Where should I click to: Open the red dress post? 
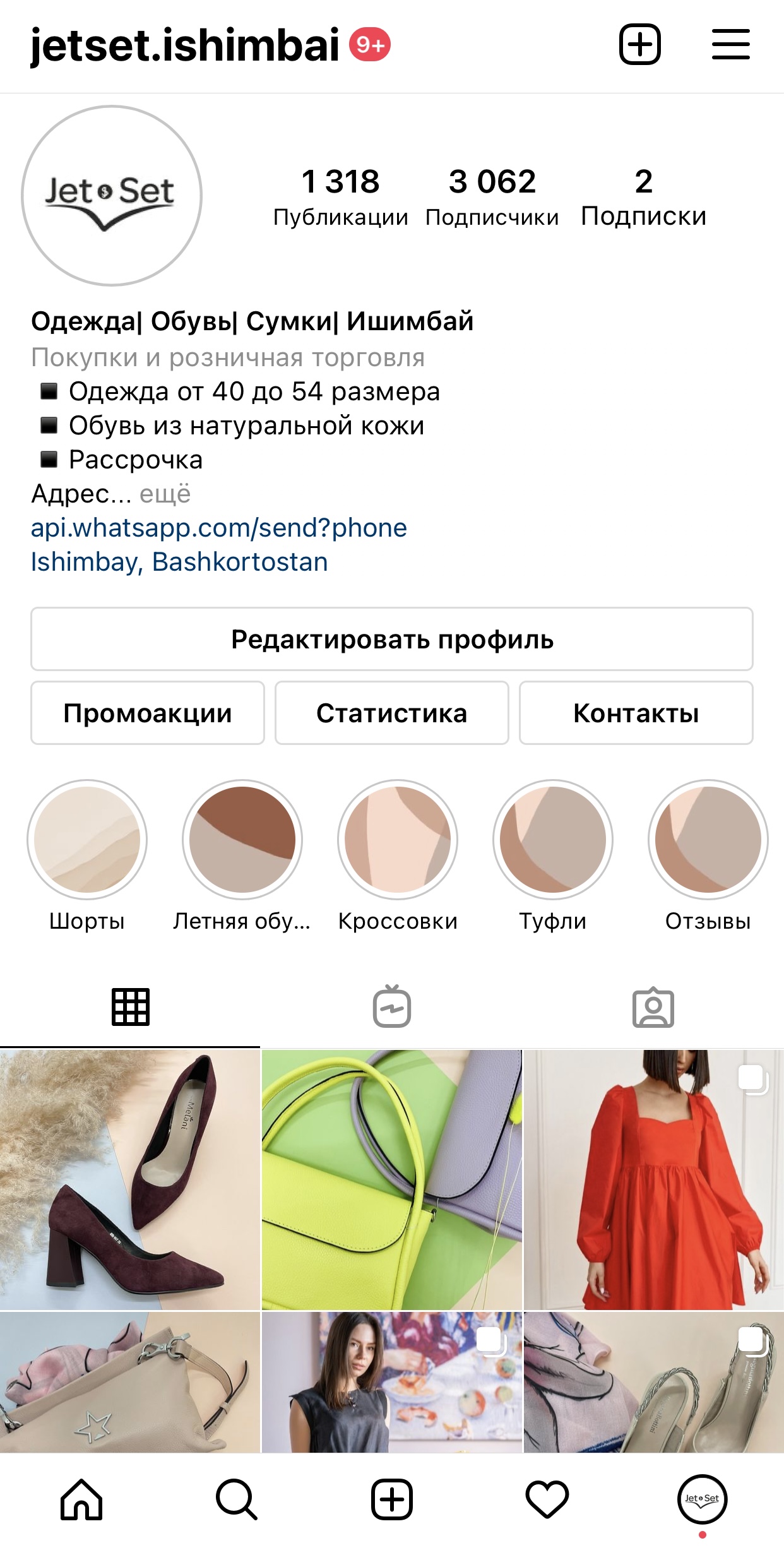(653, 1179)
